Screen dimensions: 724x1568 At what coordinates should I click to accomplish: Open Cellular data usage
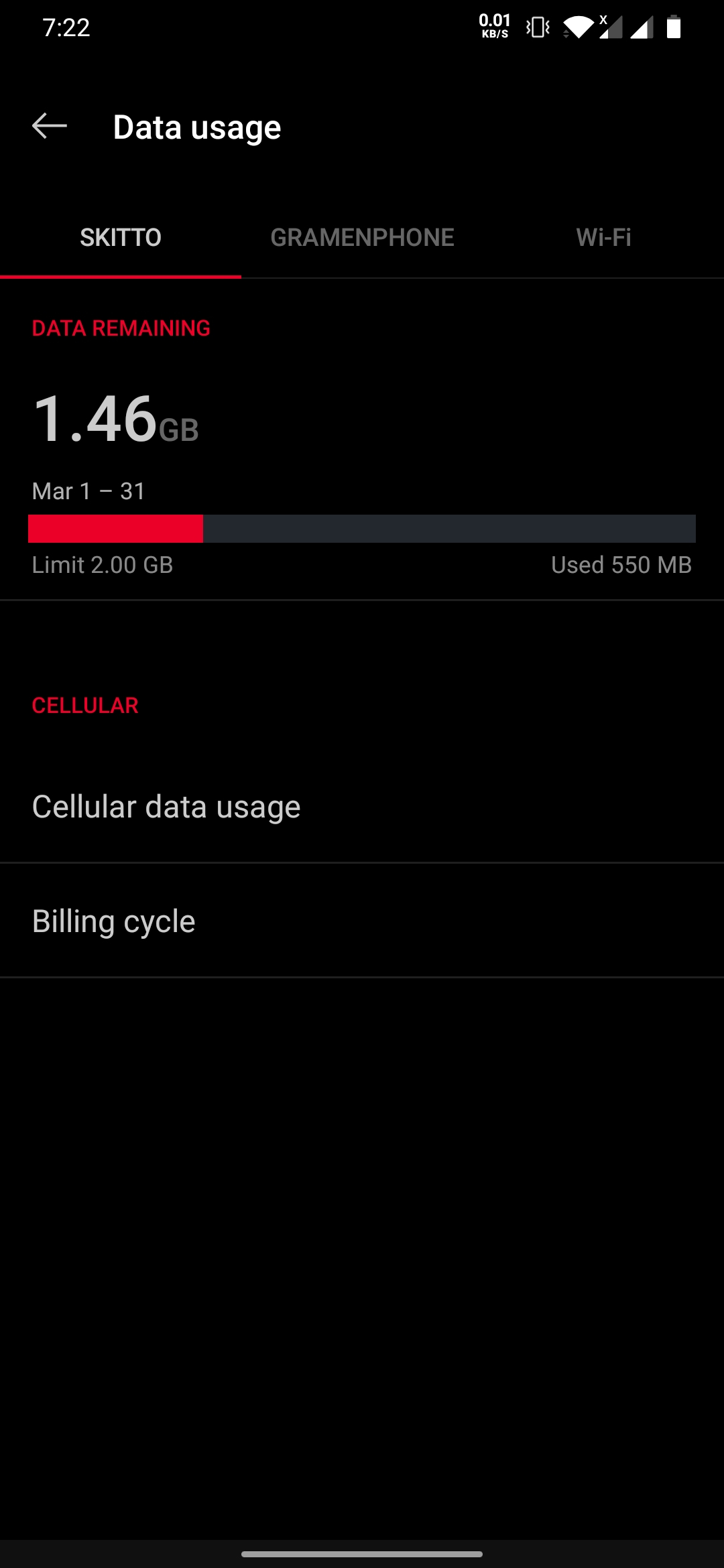[x=362, y=806]
